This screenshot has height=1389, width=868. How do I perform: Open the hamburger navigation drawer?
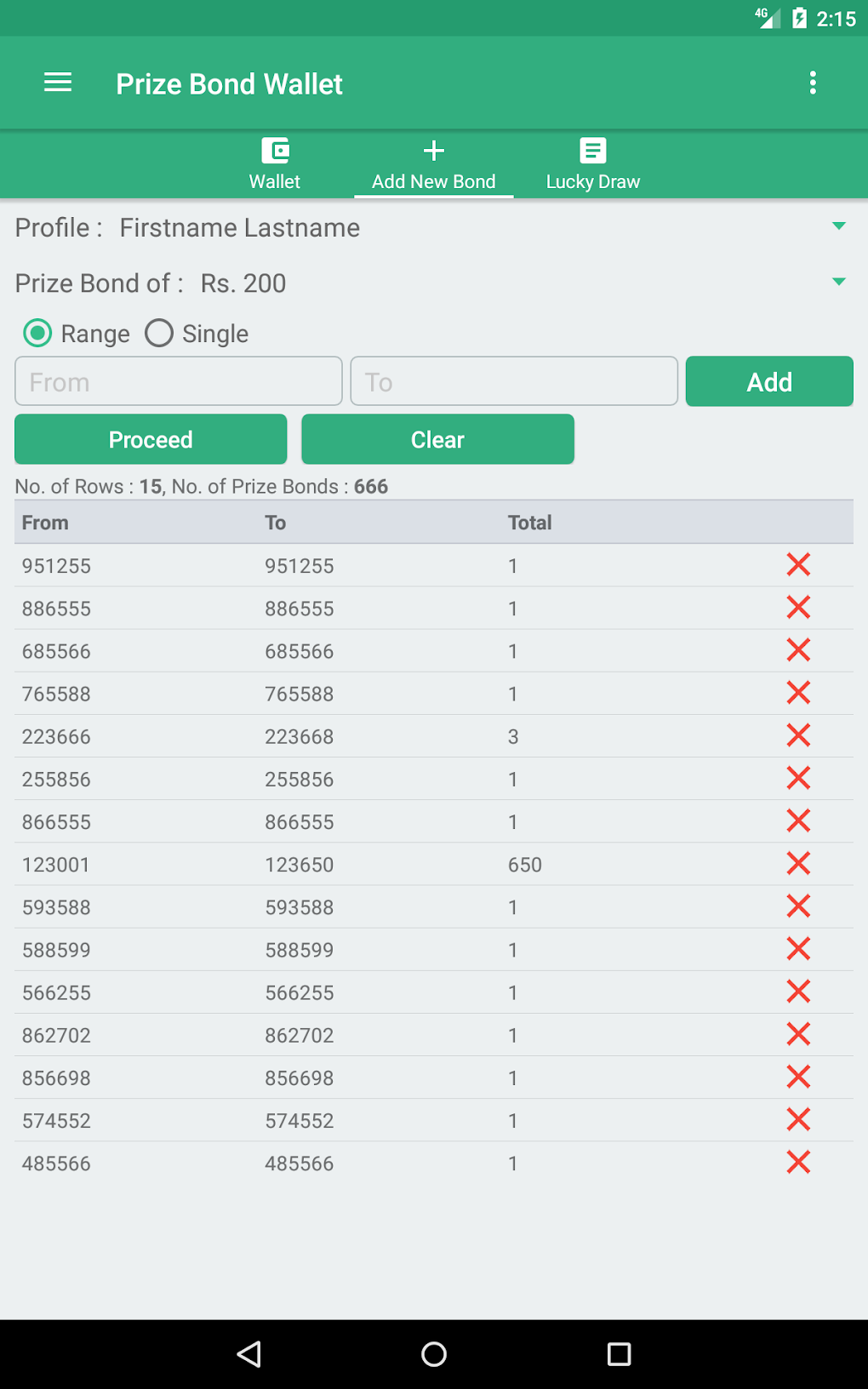[58, 83]
